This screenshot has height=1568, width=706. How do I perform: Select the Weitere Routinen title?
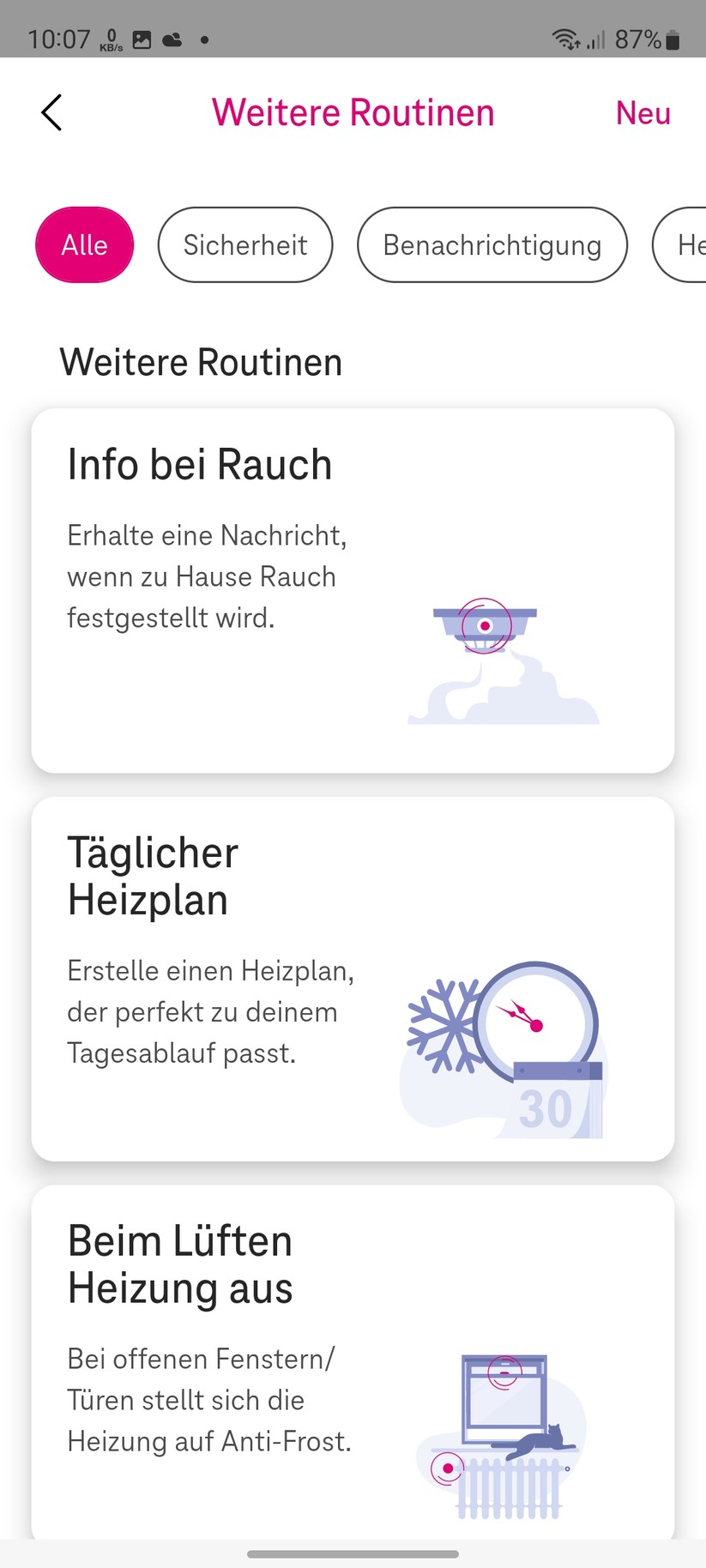click(201, 362)
